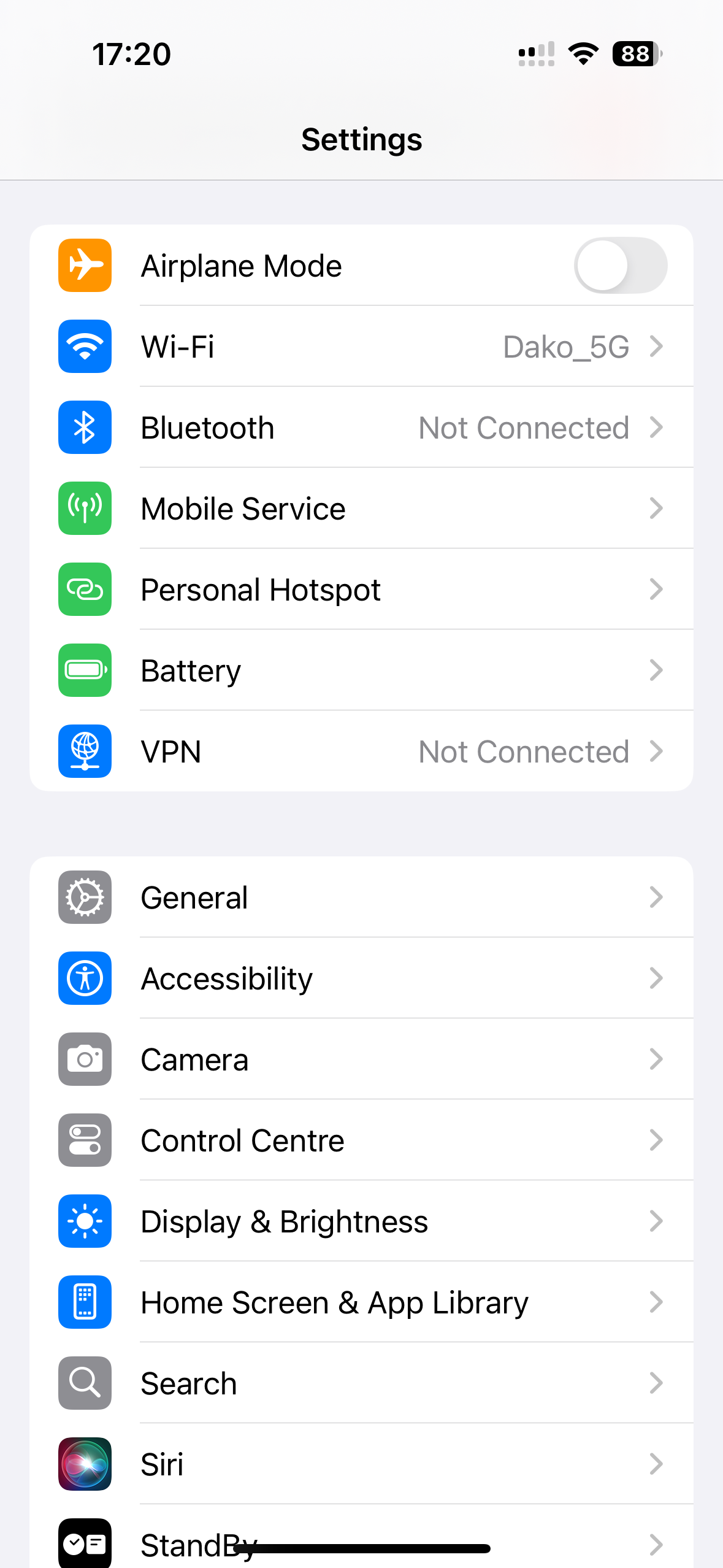Open the Search settings row
The image size is (723, 1568).
(x=361, y=1383)
